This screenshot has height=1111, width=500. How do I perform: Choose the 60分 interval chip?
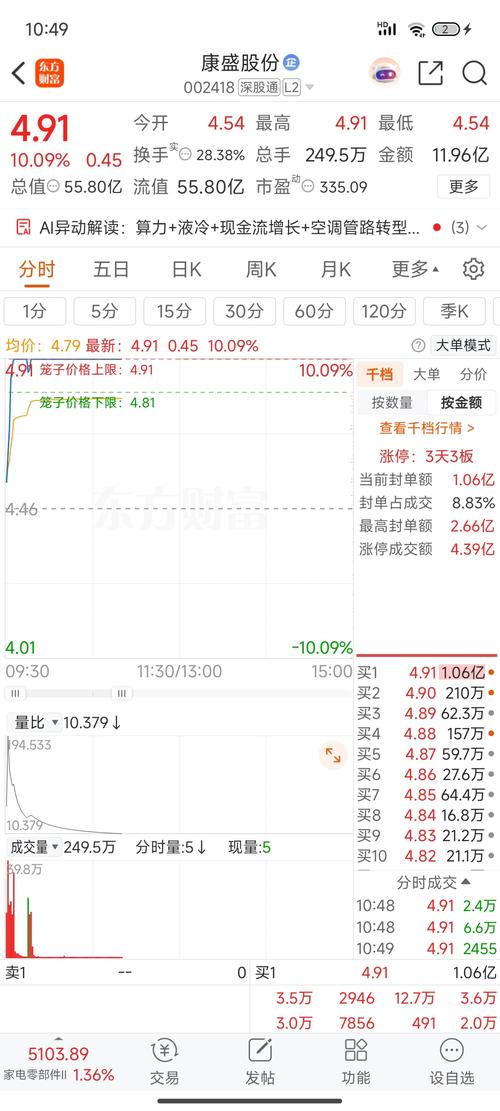(x=314, y=310)
